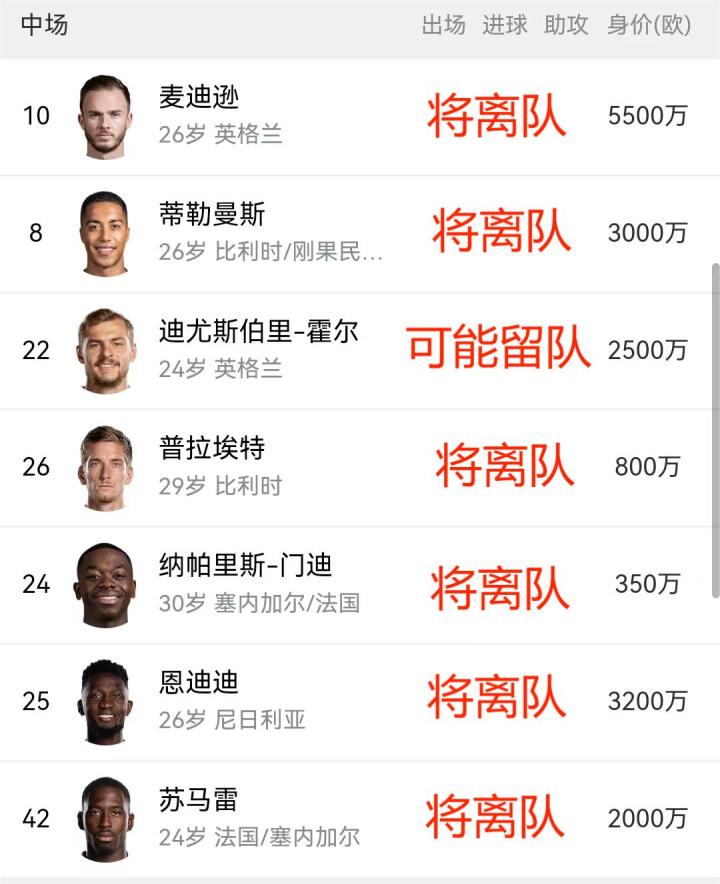720x884 pixels.
Task: Open 苏马雷's profile
Action: (199, 800)
